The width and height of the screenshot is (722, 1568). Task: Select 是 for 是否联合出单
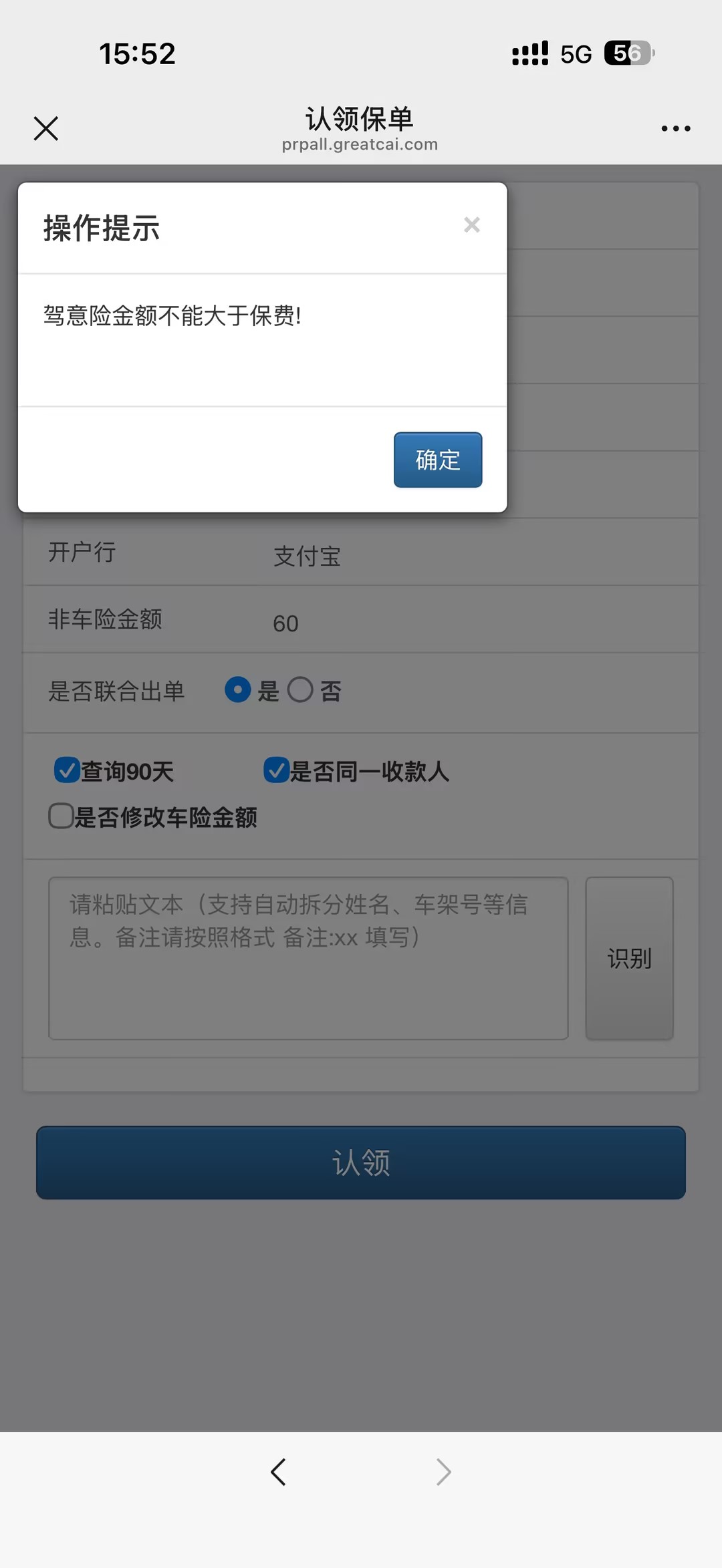point(238,690)
